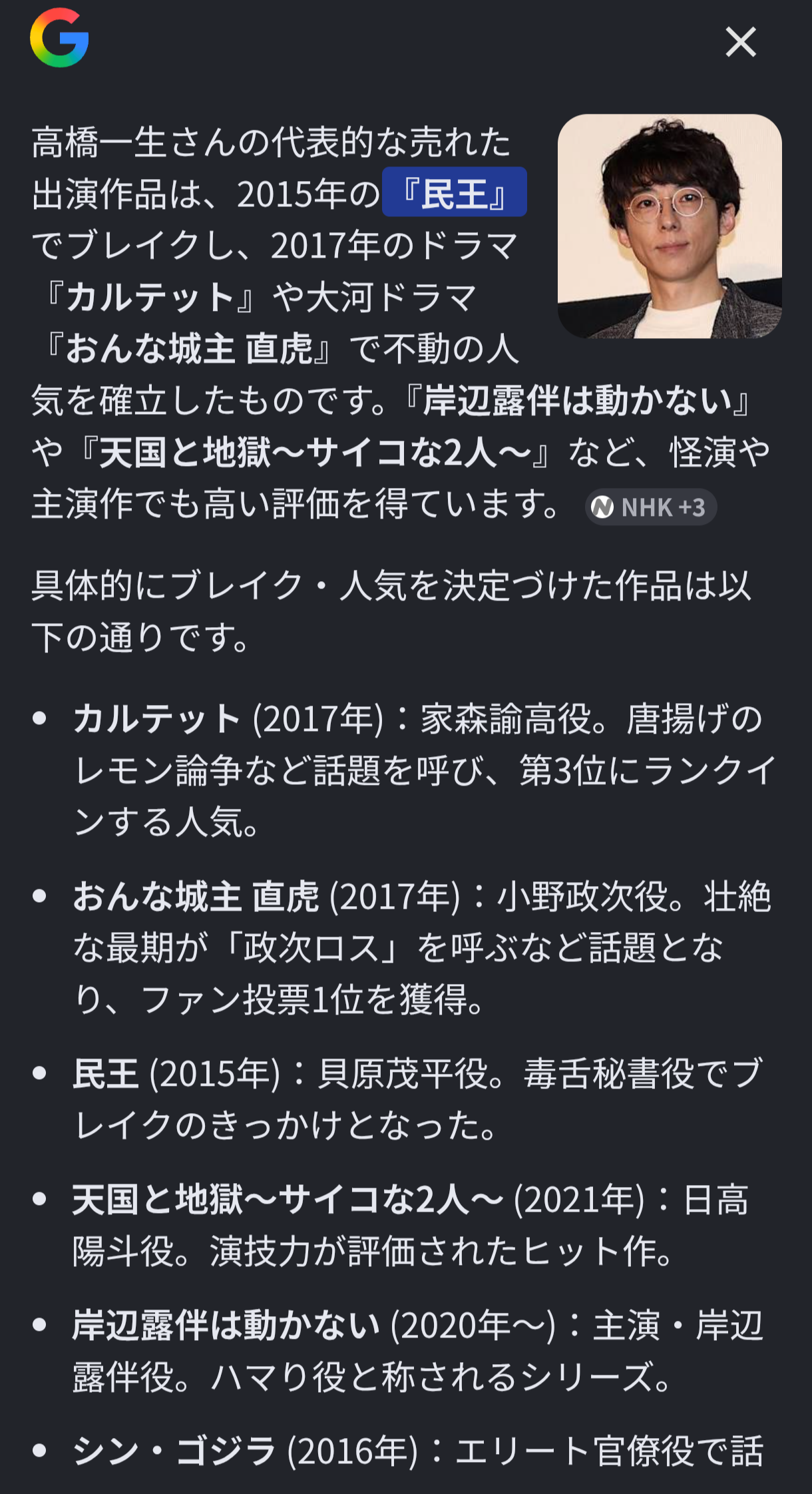Close the AI overview panel
Image resolution: width=812 pixels, height=1494 pixels.
point(740,43)
